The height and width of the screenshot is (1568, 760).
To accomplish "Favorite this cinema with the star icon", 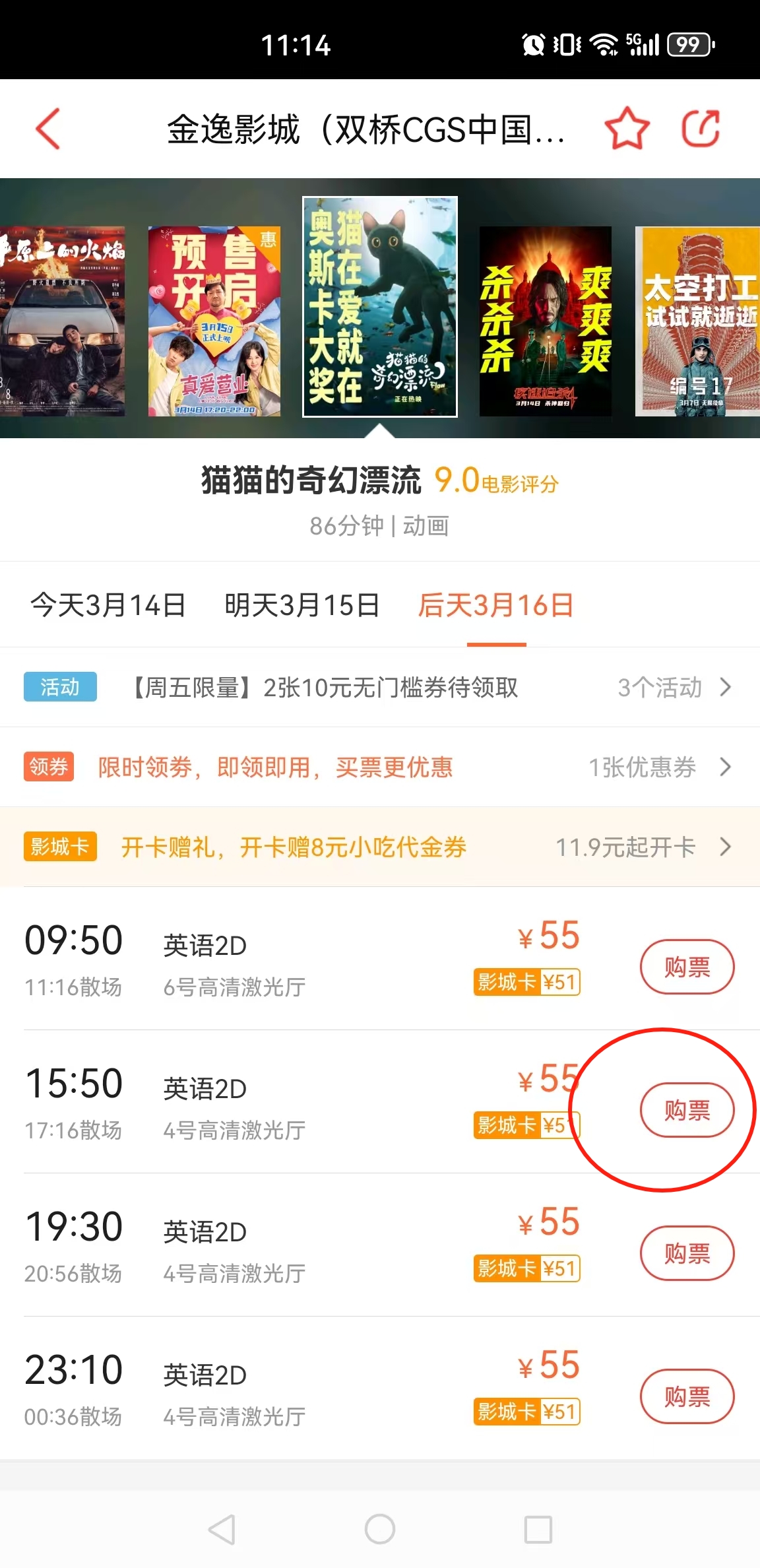I will click(627, 129).
